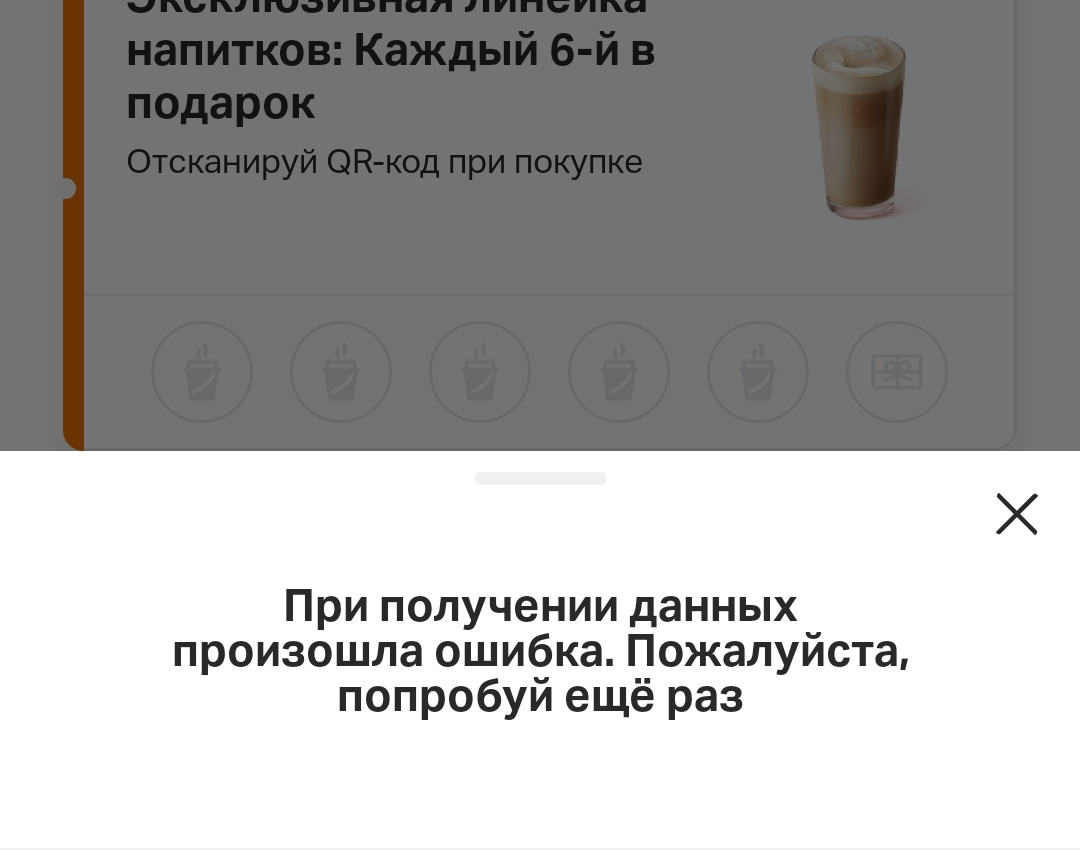This screenshot has height=850, width=1080.
Task: Tap the bottom sheet drag handle
Action: click(x=540, y=479)
